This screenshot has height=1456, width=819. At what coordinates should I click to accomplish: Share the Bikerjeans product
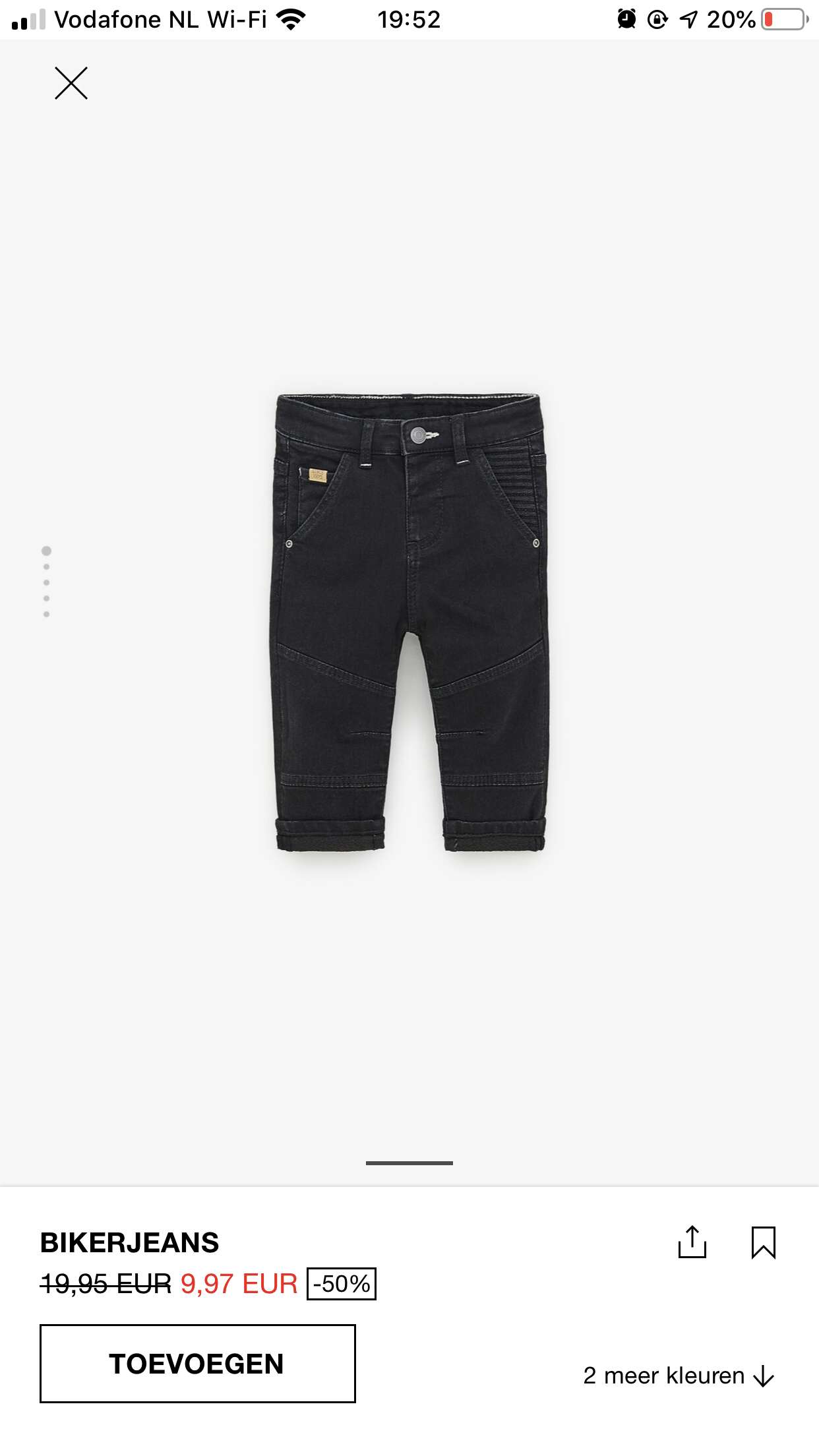[x=692, y=1242]
